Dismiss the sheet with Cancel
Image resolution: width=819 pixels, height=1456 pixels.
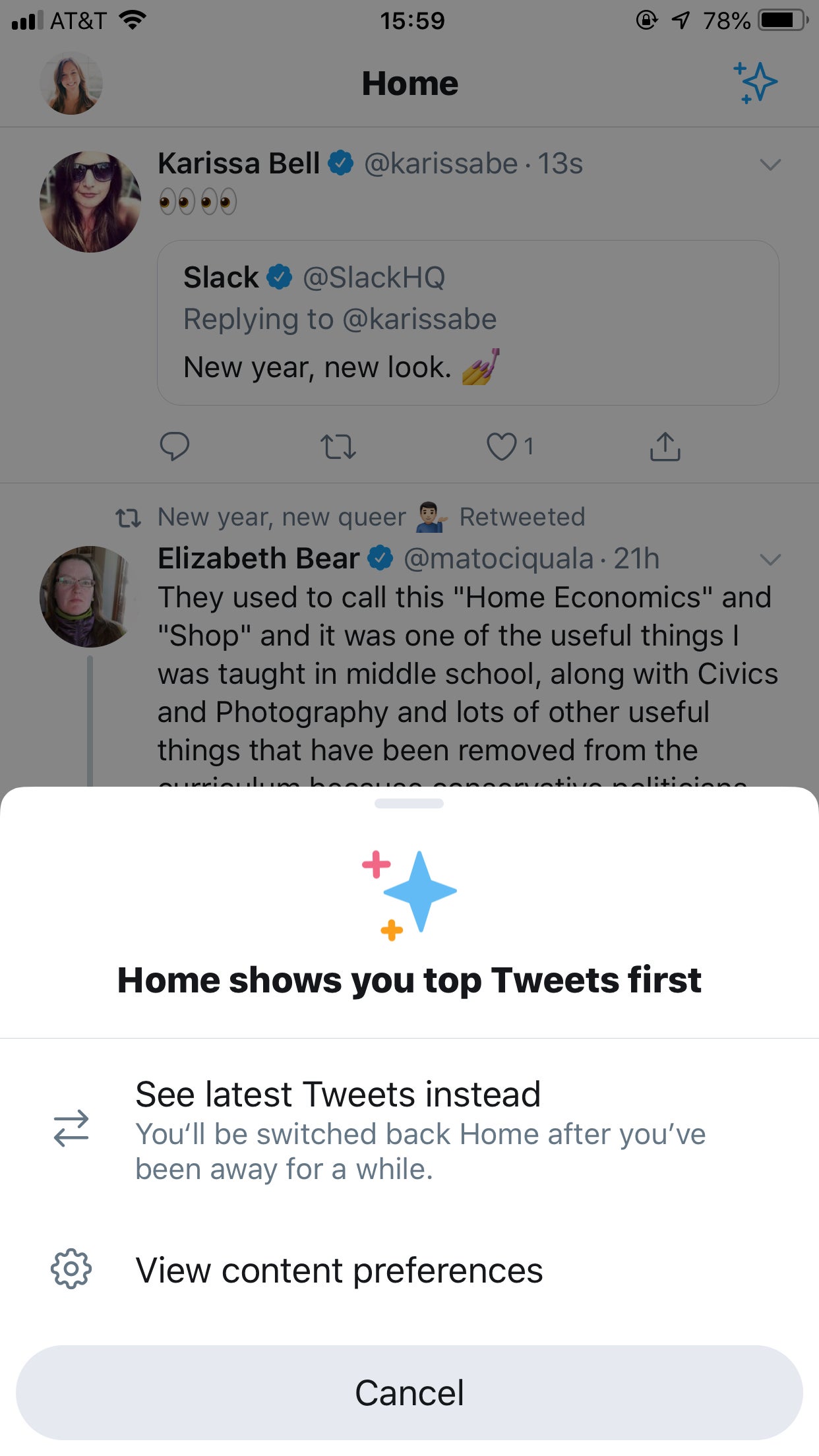pos(409,1393)
